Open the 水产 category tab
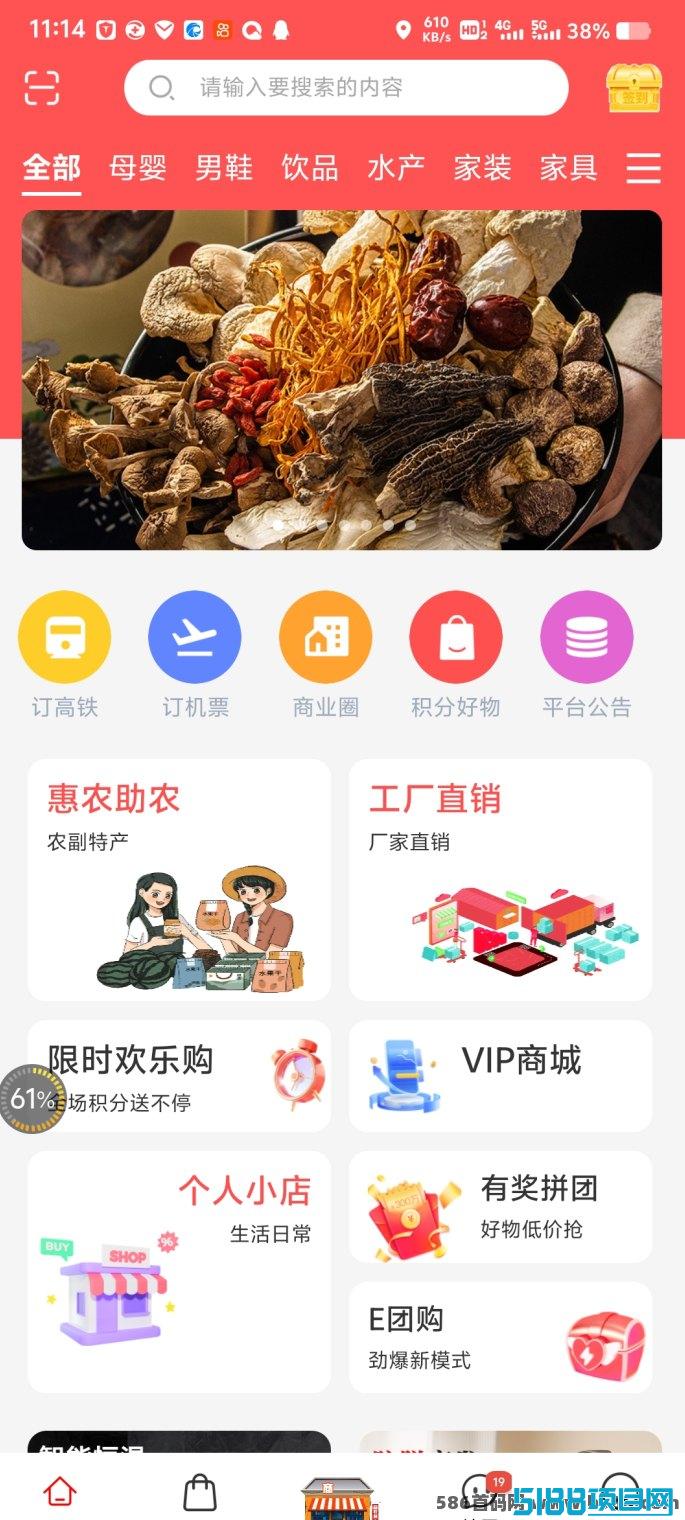 [396, 167]
